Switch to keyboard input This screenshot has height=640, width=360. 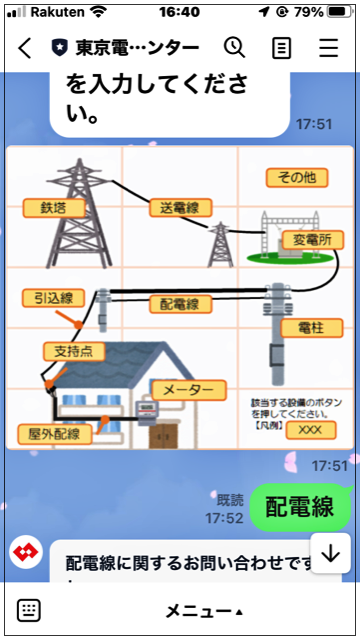[x=29, y=610]
